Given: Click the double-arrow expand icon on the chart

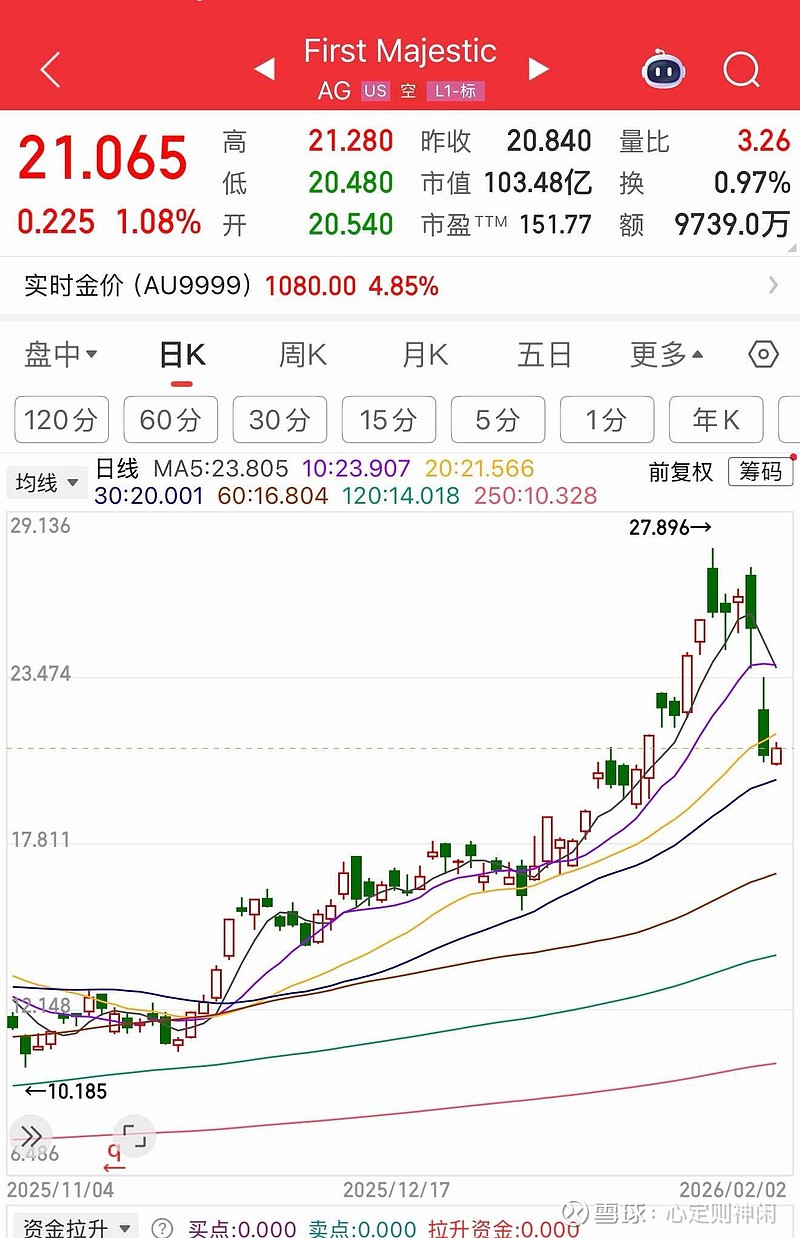Looking at the screenshot, I should 30,1135.
